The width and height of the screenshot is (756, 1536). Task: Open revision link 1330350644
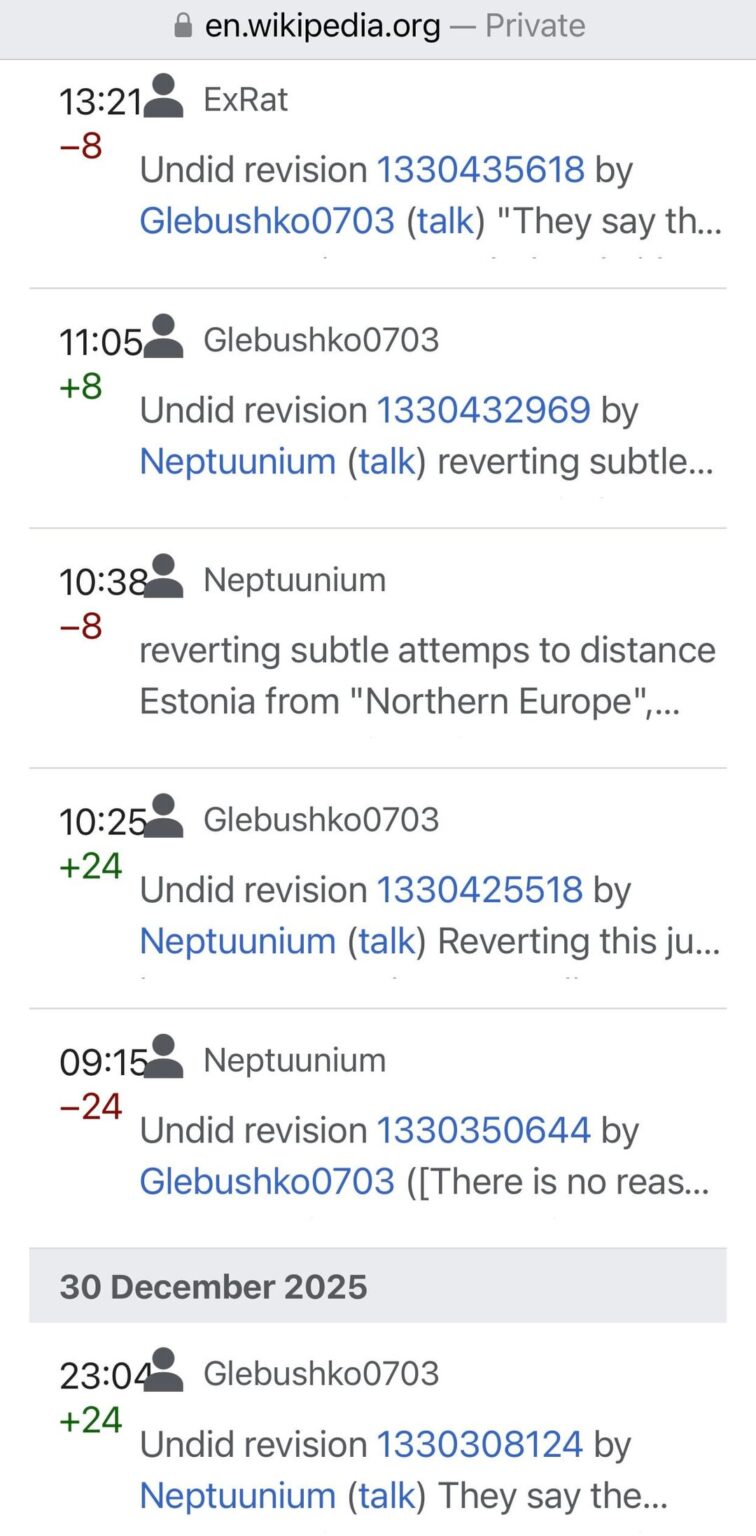[483, 1130]
